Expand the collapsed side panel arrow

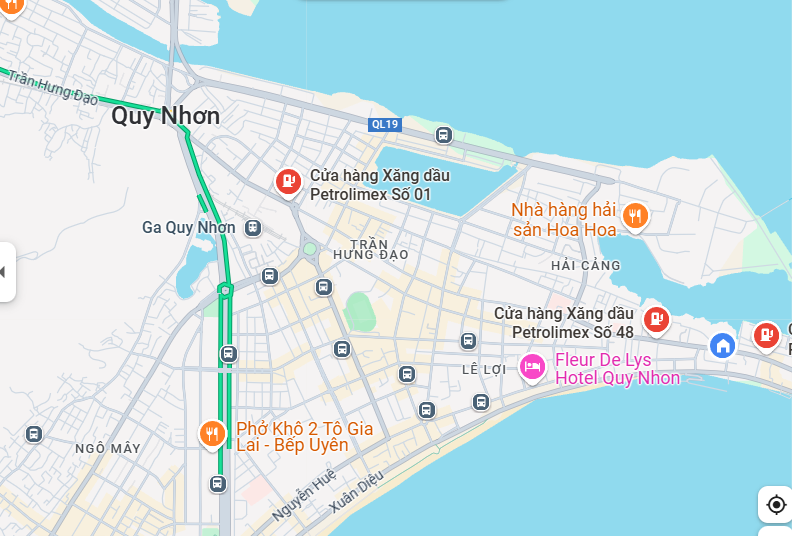(x=5, y=272)
